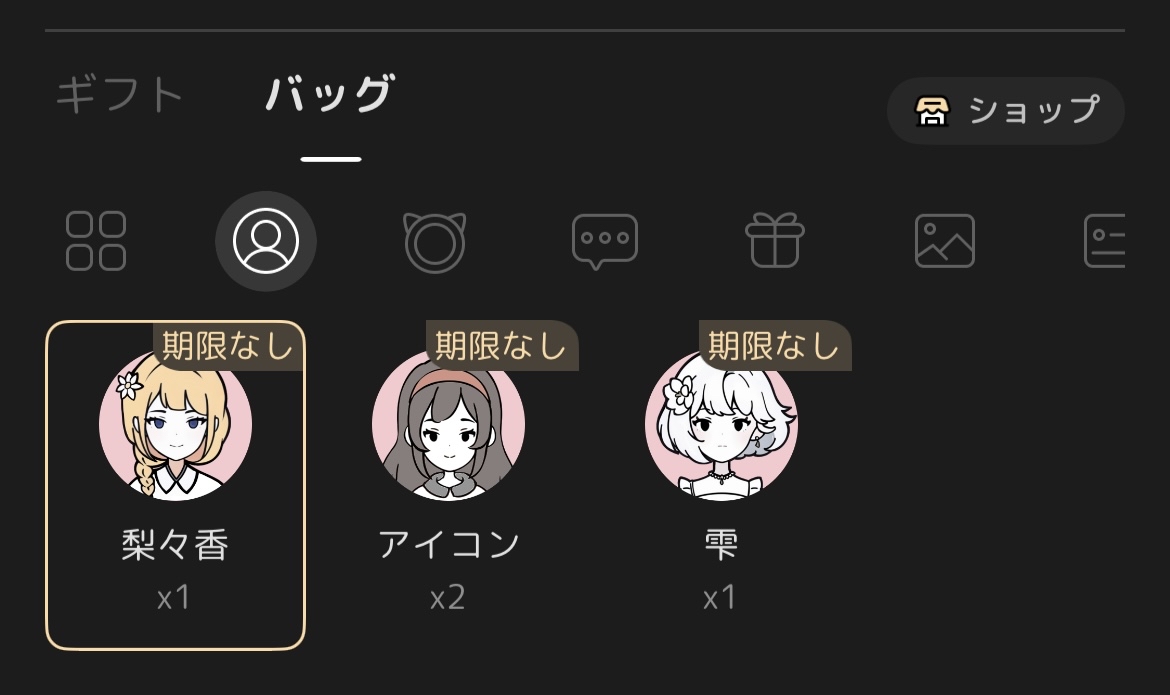The height and width of the screenshot is (695, 1170).
Task: Switch to the ギフト tab
Action: [x=119, y=96]
